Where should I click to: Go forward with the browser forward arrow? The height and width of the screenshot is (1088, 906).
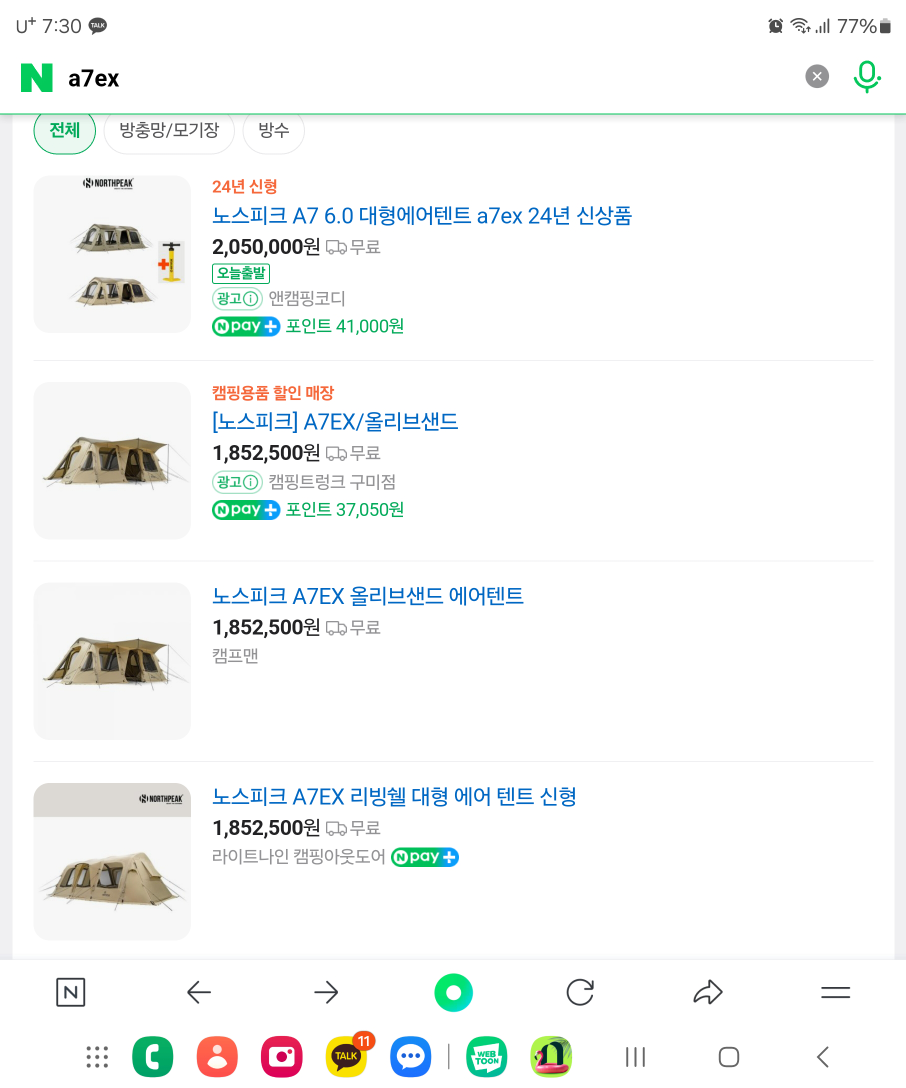(326, 992)
